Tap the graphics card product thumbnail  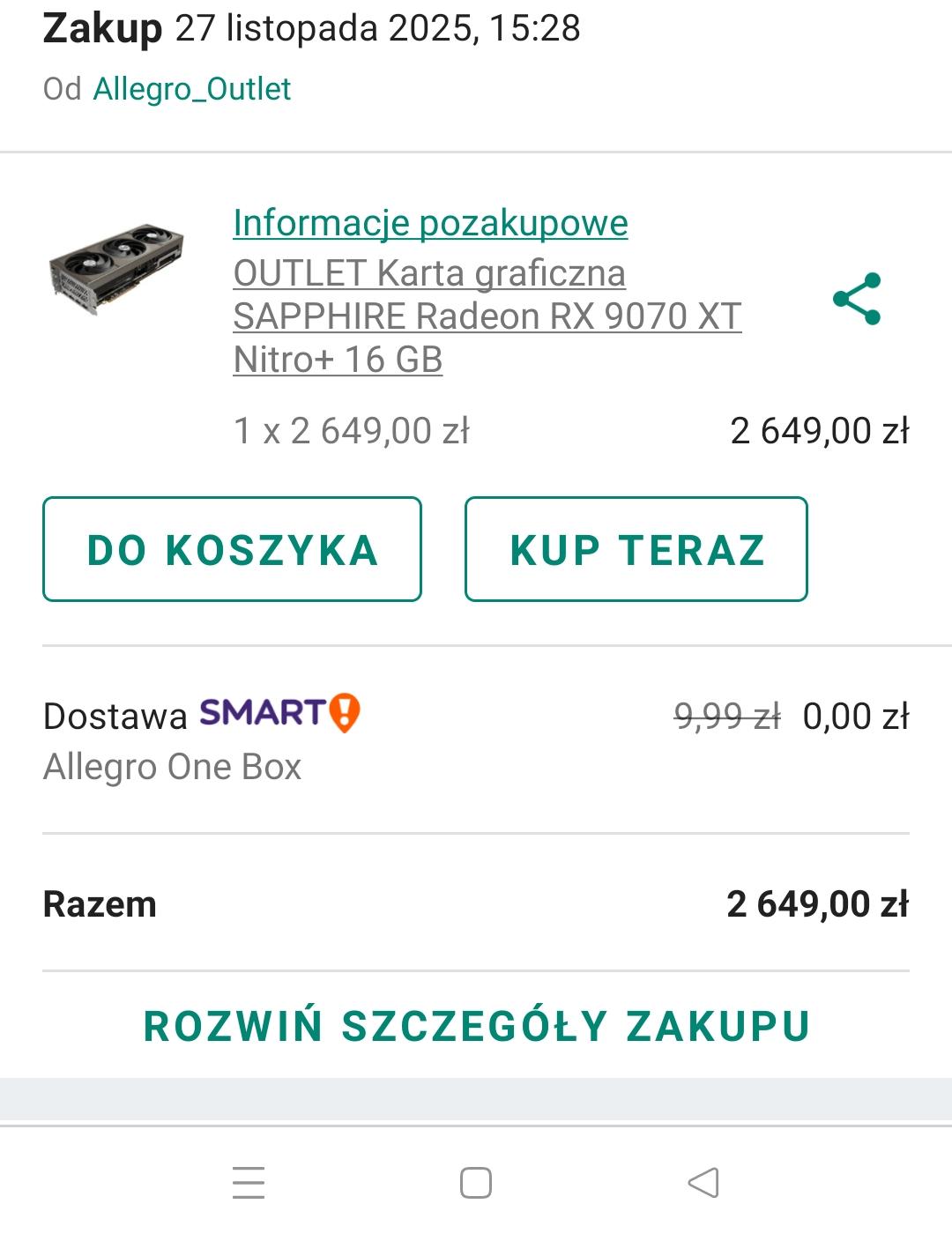tap(116, 267)
